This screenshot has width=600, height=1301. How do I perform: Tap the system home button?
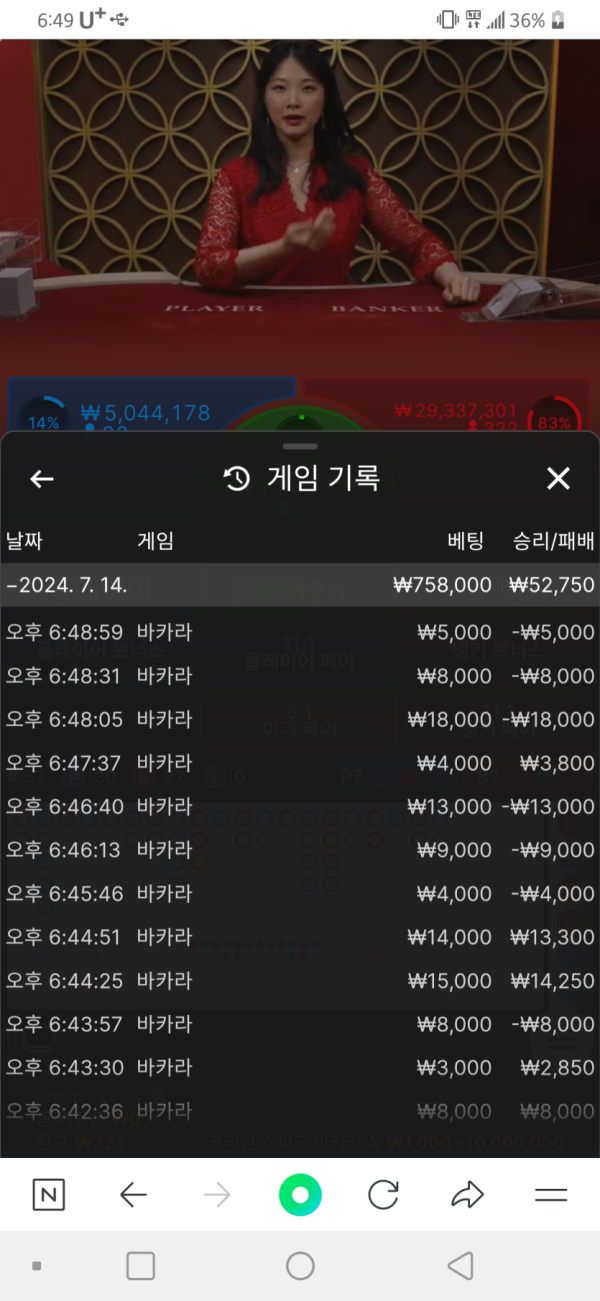coord(300,1266)
